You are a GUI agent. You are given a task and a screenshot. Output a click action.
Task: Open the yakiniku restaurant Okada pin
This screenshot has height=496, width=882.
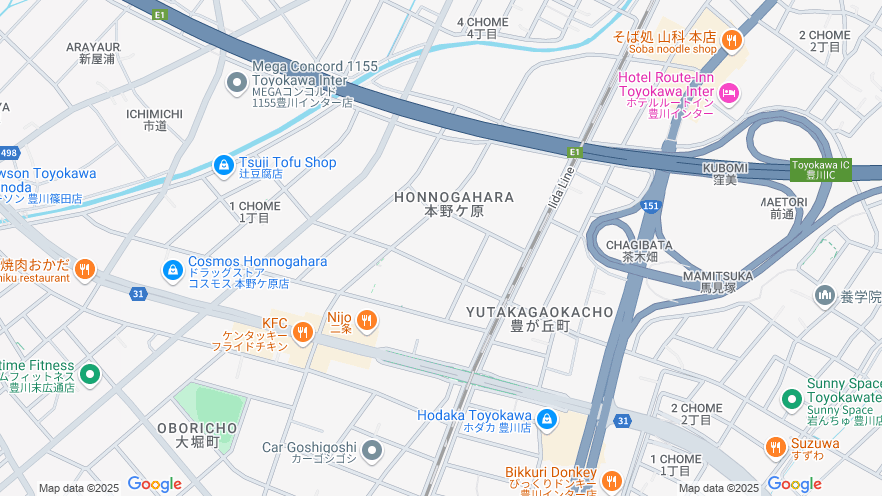click(x=85, y=269)
